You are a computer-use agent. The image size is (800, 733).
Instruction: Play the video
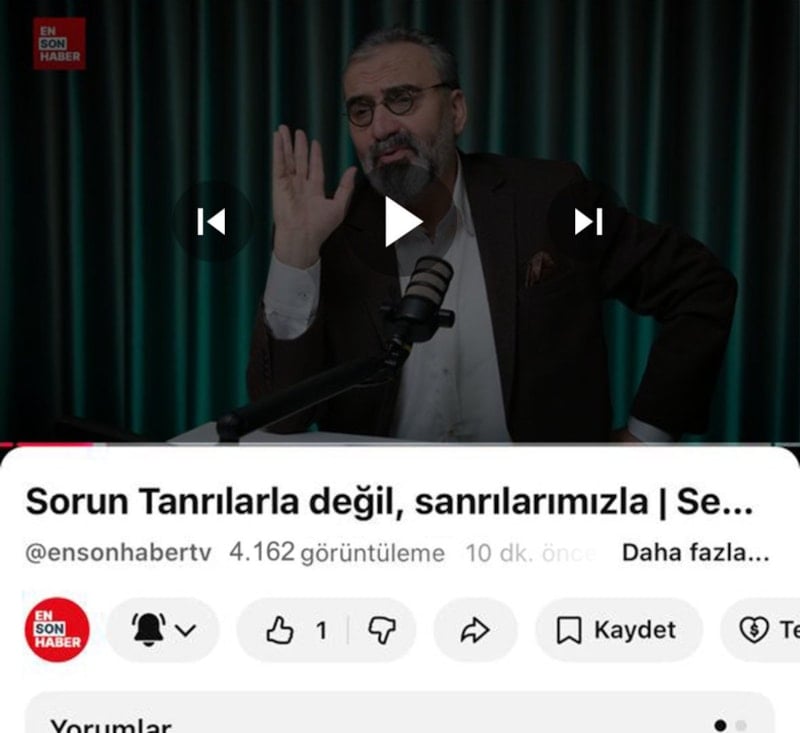(403, 222)
